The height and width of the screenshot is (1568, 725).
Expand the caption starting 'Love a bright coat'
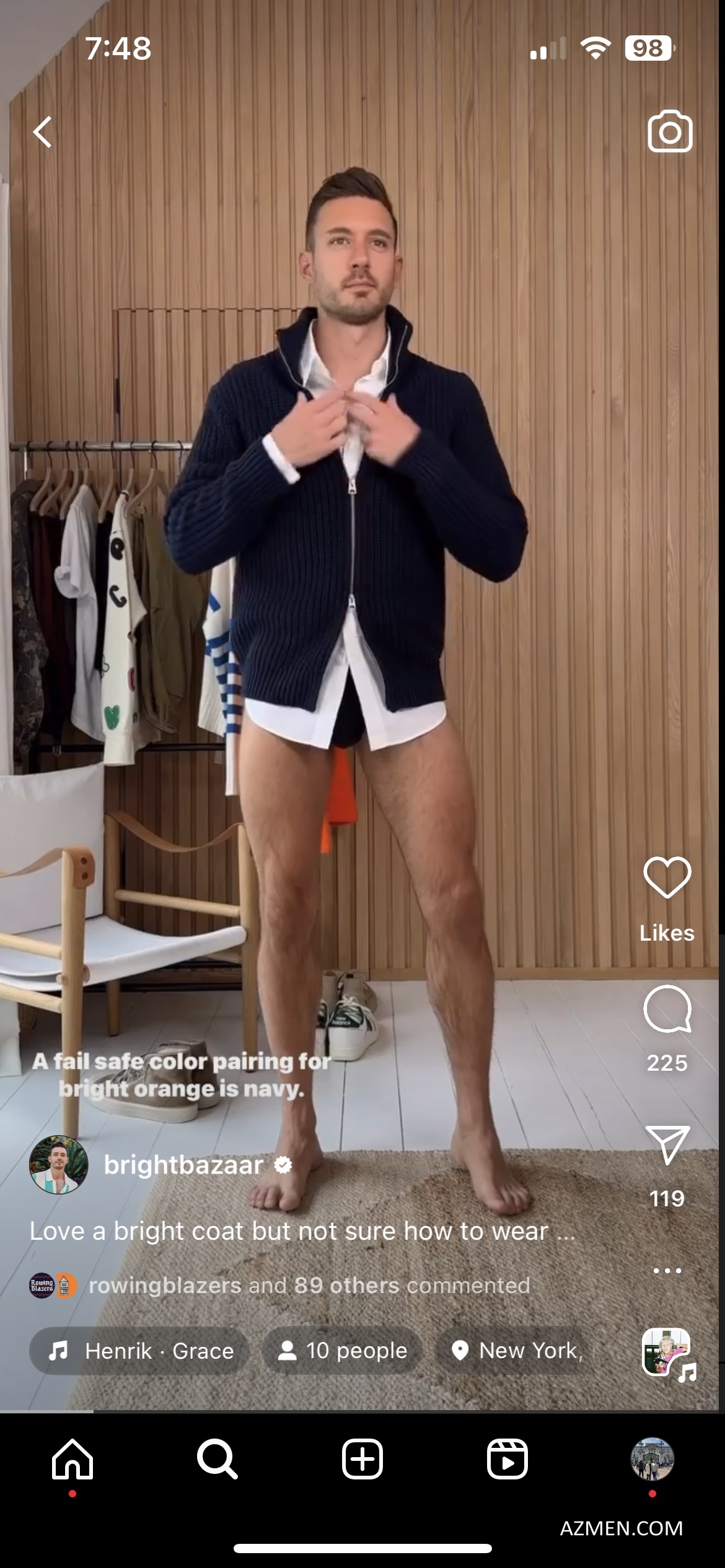pos(302,1231)
